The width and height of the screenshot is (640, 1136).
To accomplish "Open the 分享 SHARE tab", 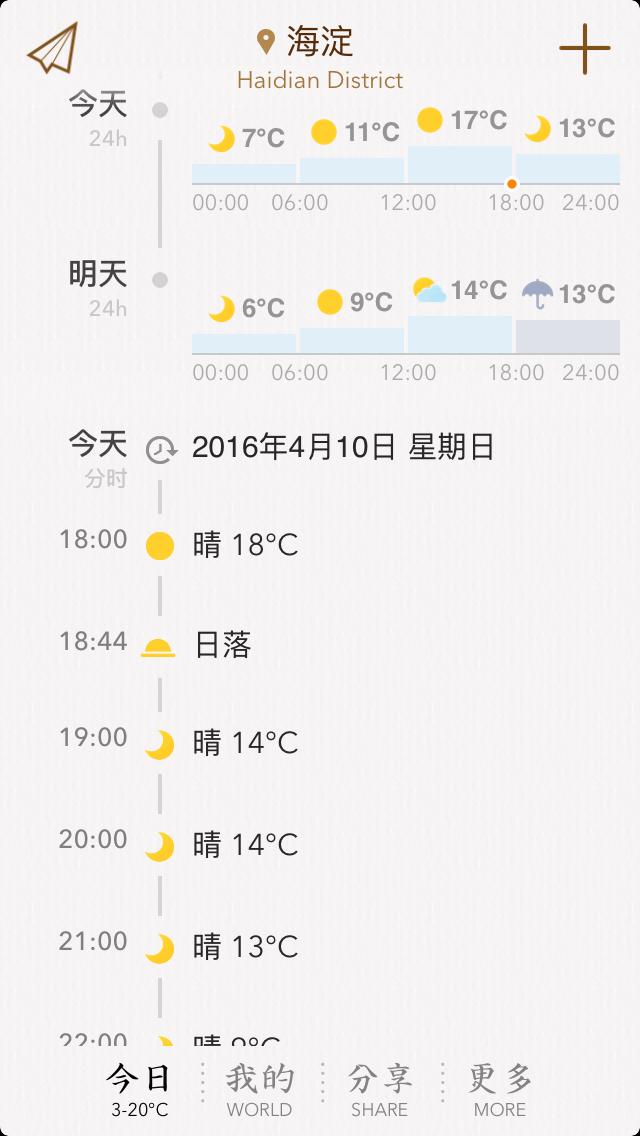I will click(380, 1089).
